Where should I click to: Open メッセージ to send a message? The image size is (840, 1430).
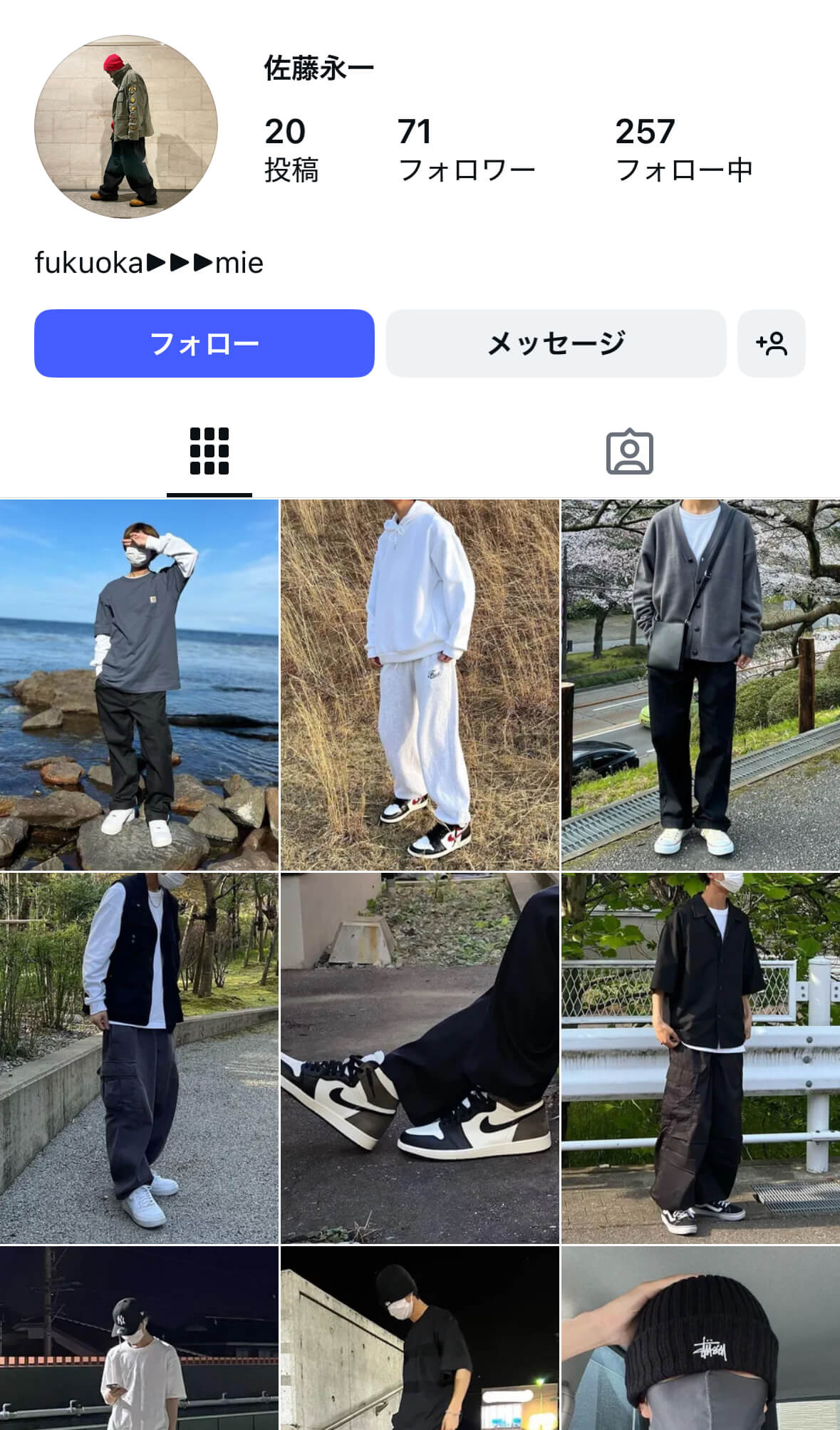tap(556, 343)
